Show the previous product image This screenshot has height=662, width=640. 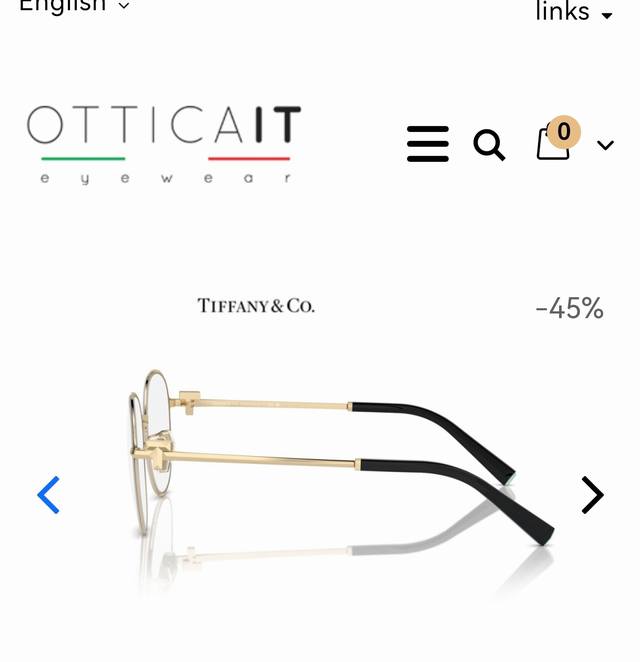(48, 495)
